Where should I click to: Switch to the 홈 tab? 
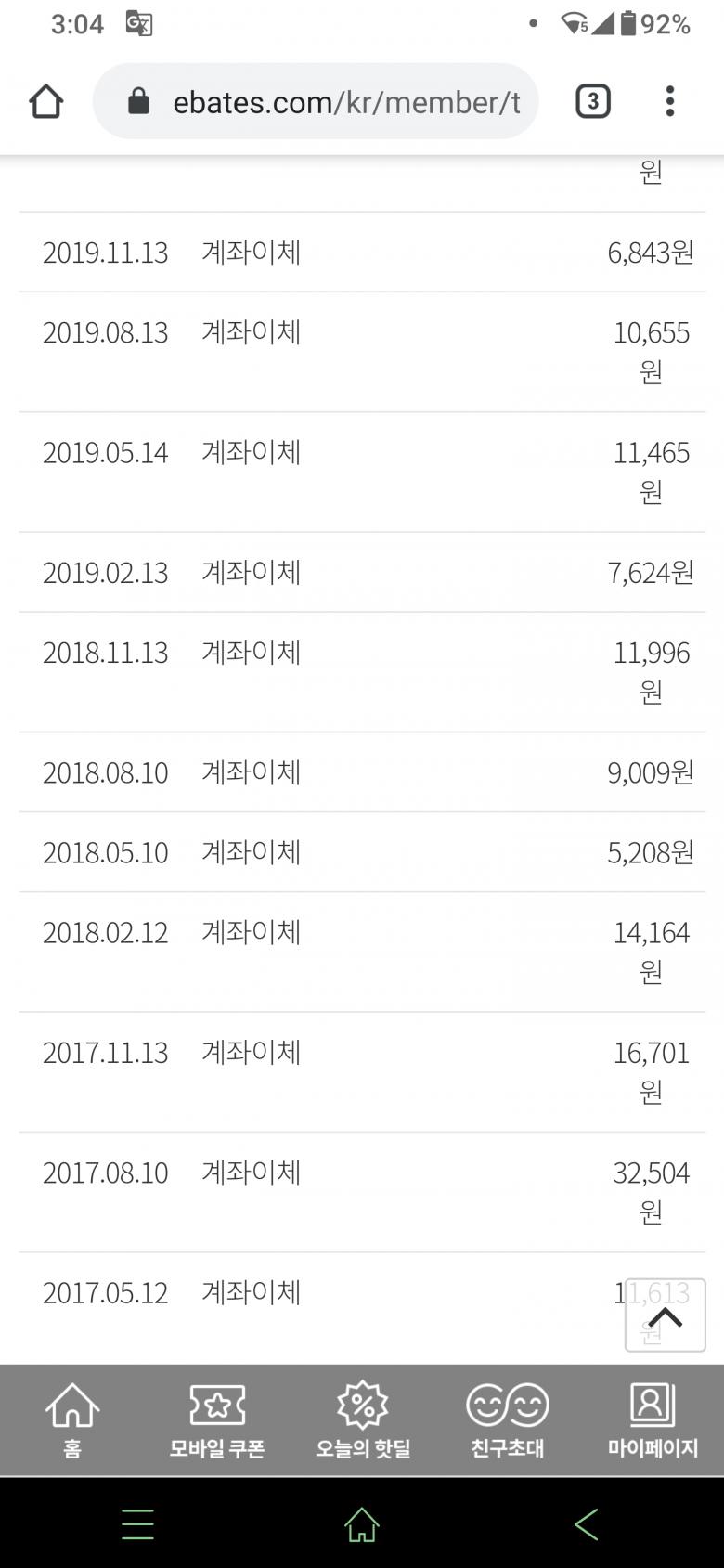click(x=72, y=1419)
